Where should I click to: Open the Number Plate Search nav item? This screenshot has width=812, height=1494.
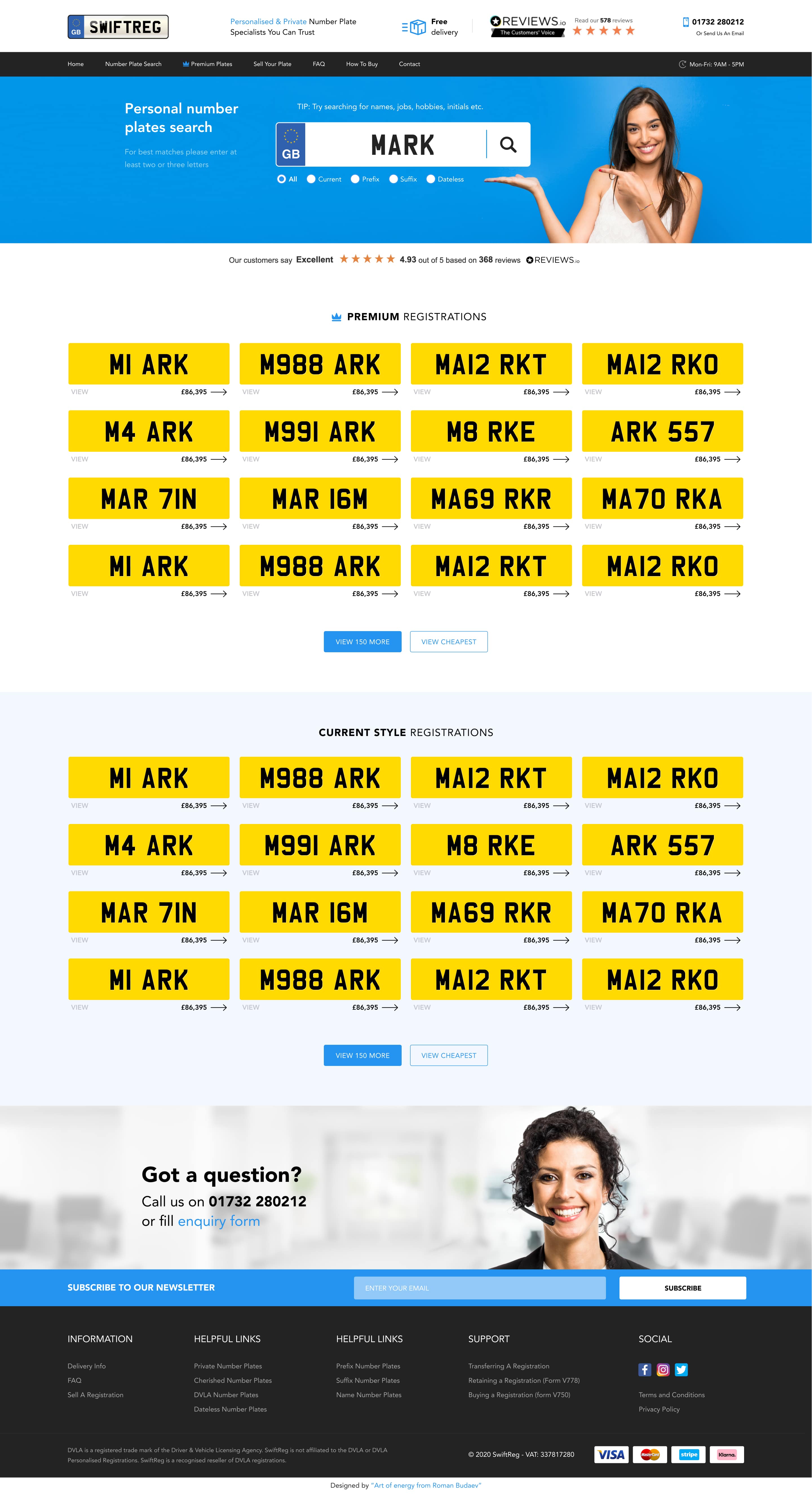(x=133, y=64)
